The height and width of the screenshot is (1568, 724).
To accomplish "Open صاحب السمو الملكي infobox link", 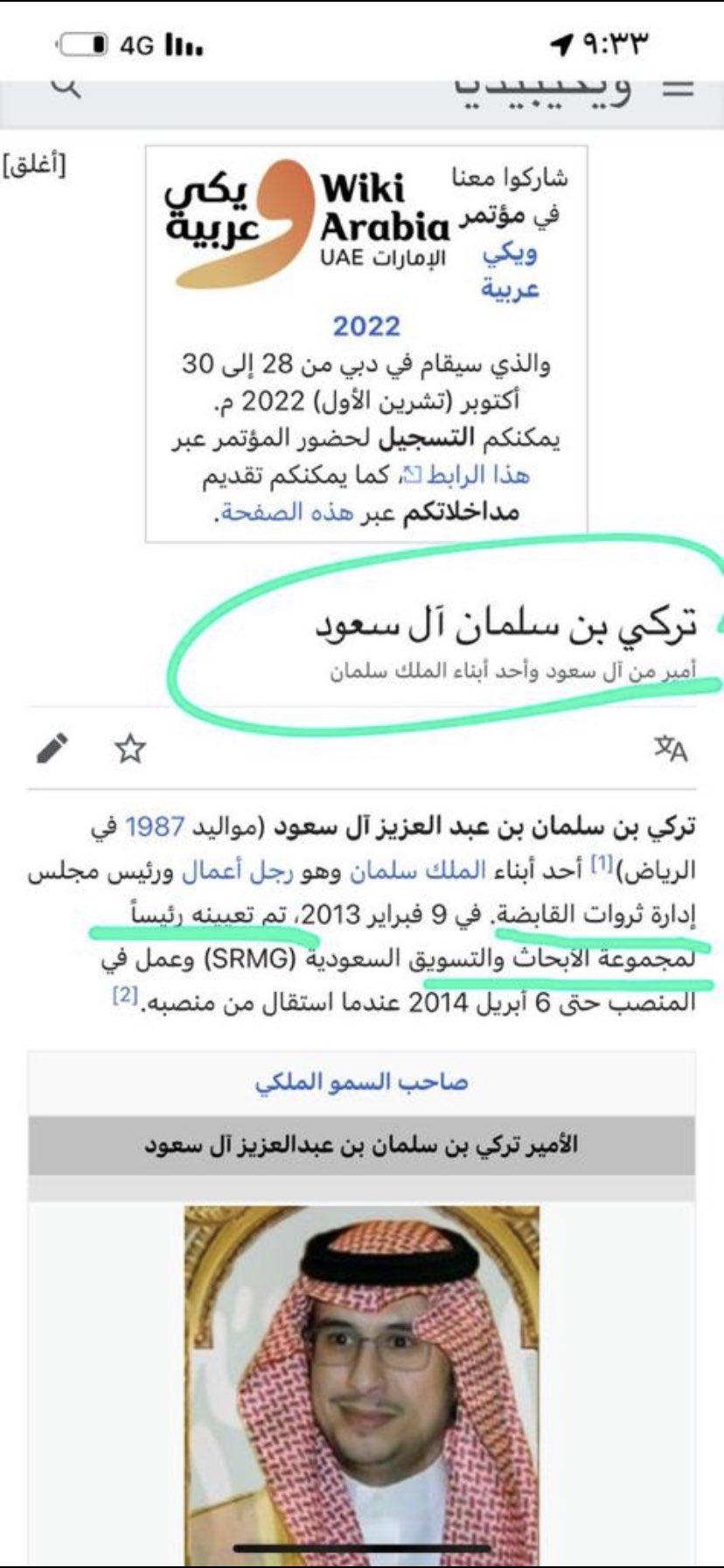I will coord(361,1082).
